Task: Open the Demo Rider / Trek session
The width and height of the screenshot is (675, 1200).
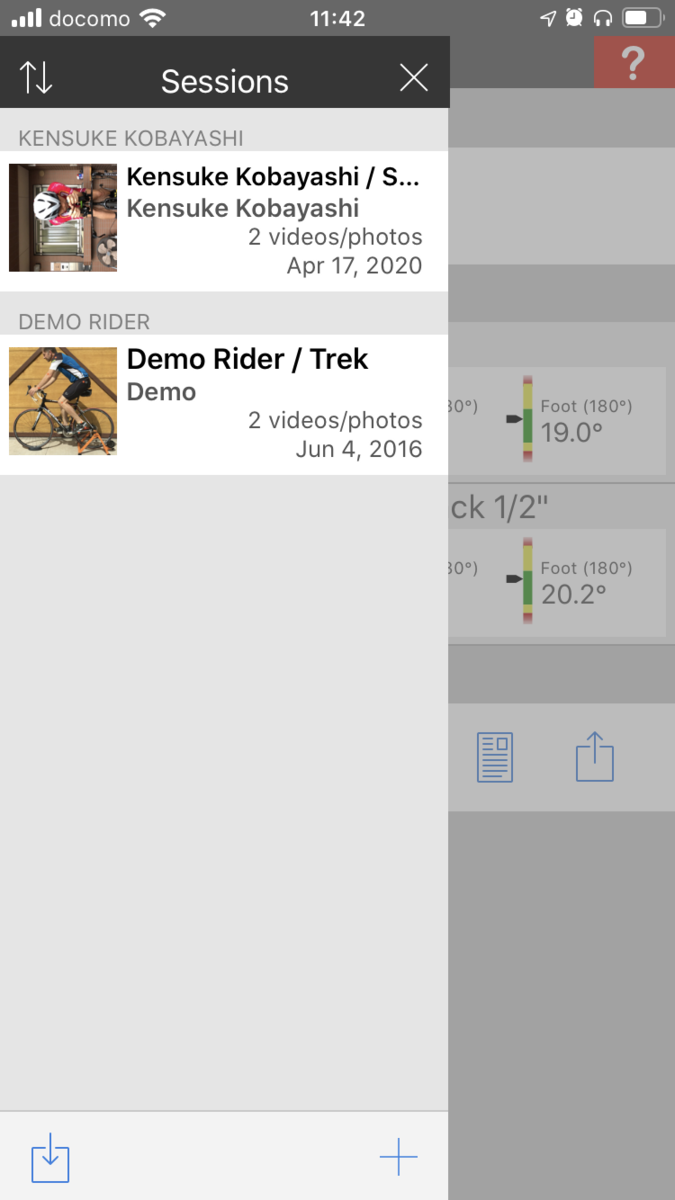Action: 224,403
